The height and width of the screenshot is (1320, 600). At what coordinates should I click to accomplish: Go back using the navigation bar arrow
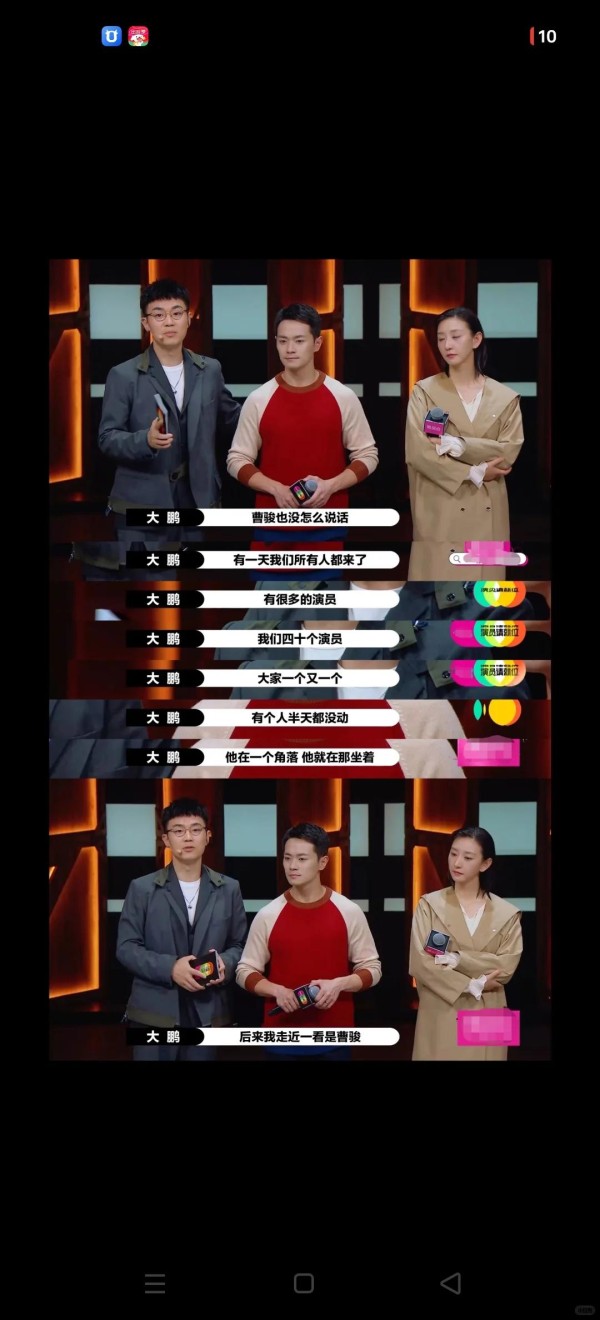click(x=451, y=1283)
